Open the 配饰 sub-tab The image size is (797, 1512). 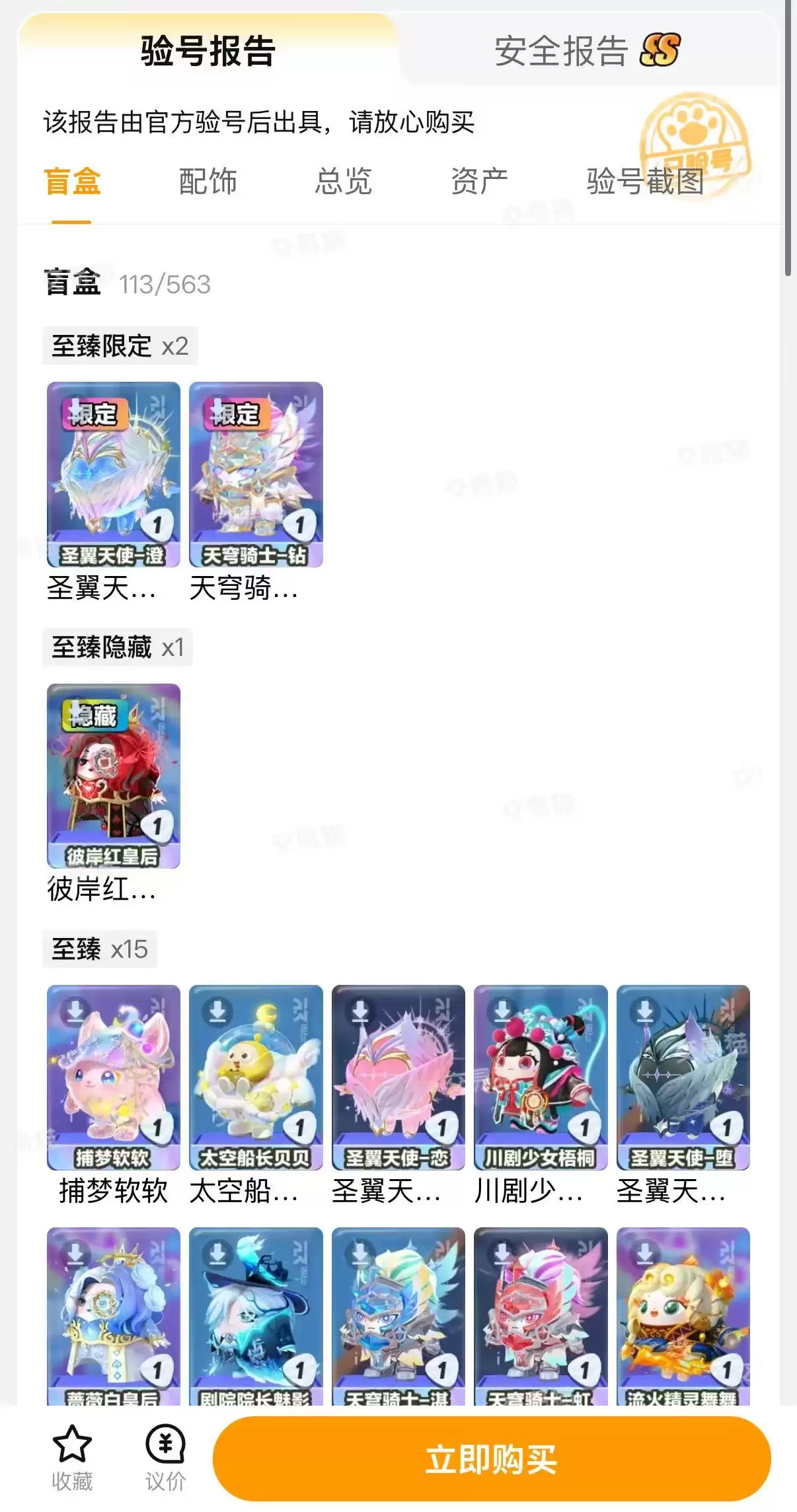click(x=208, y=181)
